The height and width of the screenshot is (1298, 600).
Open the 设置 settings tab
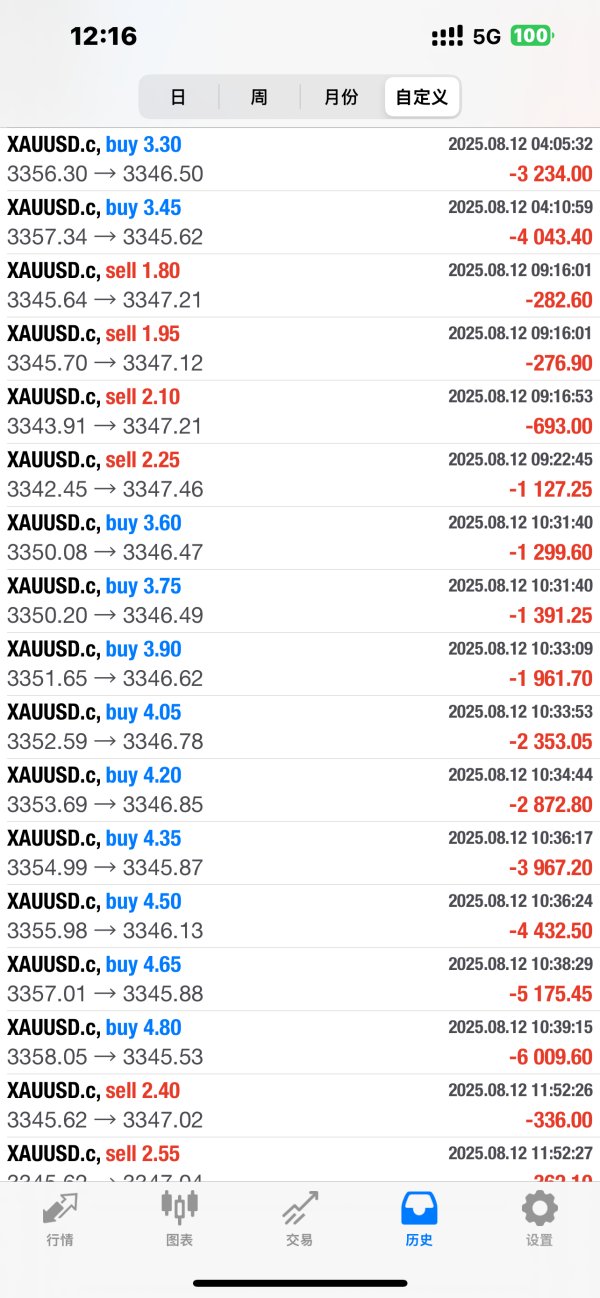tap(539, 1217)
